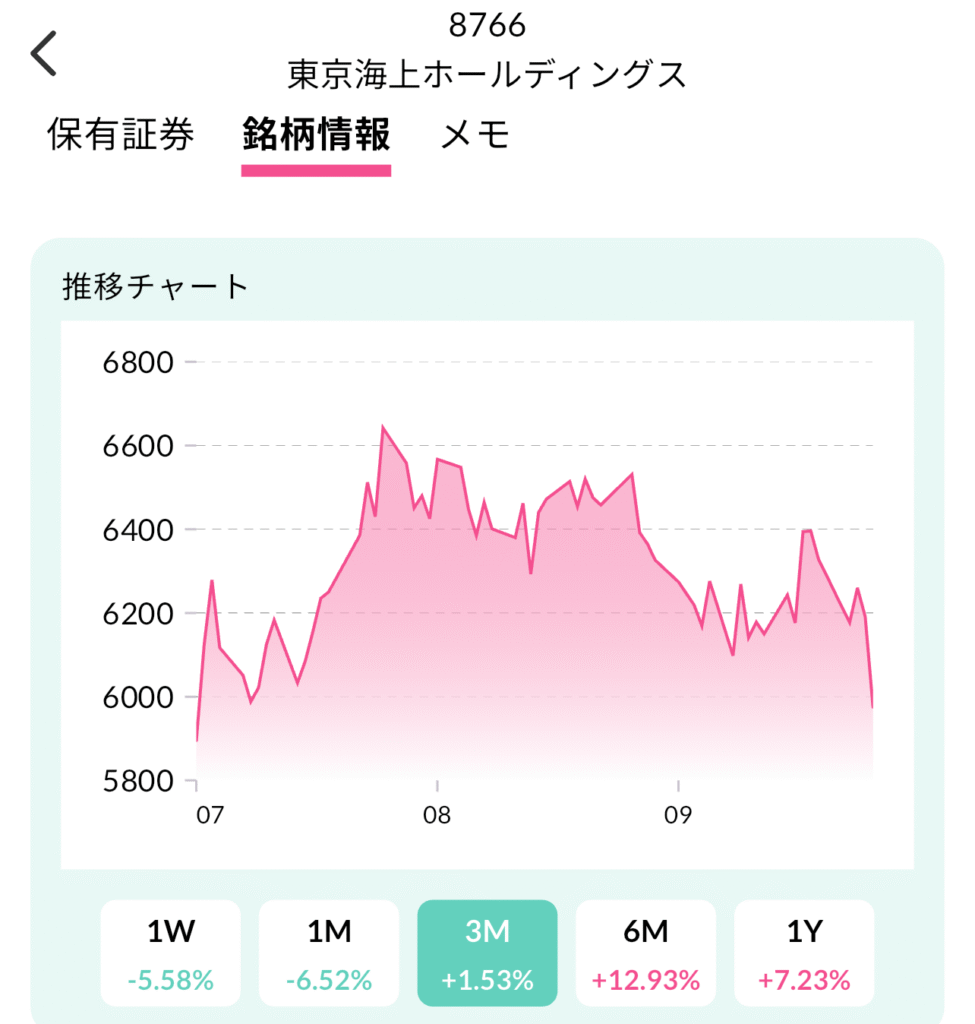Click the 09 month axis label
The height and width of the screenshot is (1024, 975).
pos(679,815)
